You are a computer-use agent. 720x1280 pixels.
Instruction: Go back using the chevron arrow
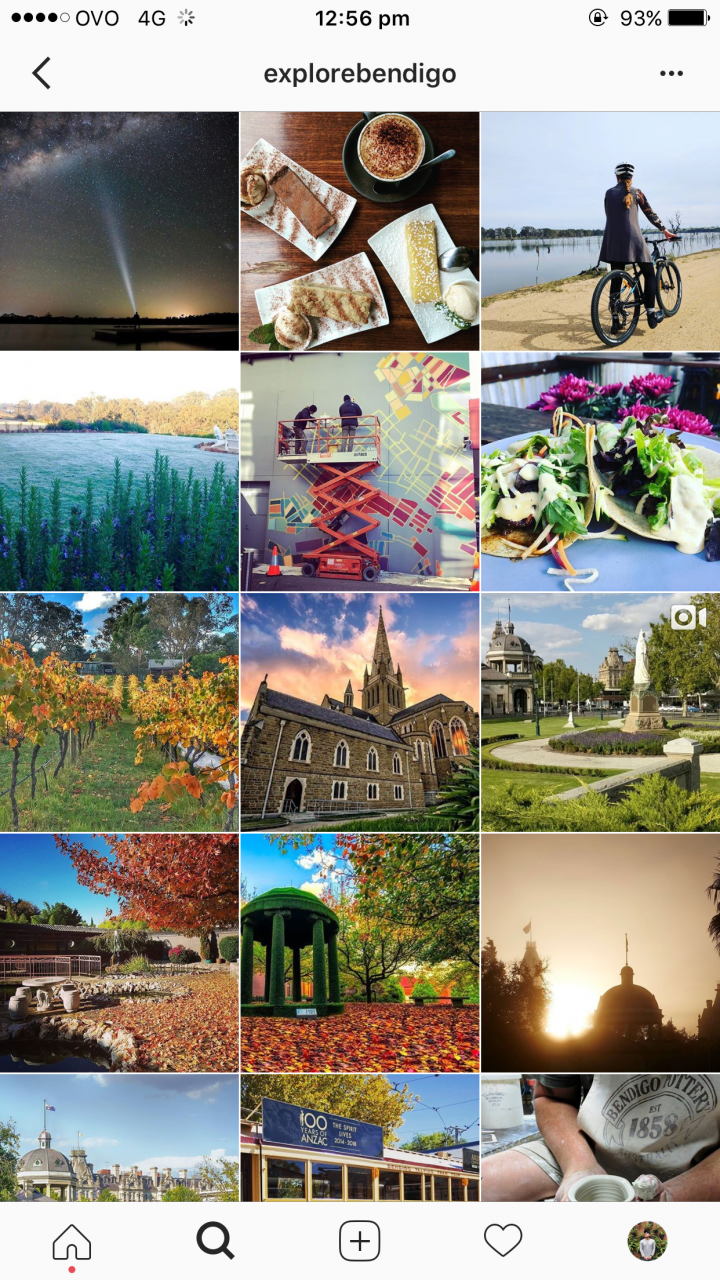tap(41, 72)
